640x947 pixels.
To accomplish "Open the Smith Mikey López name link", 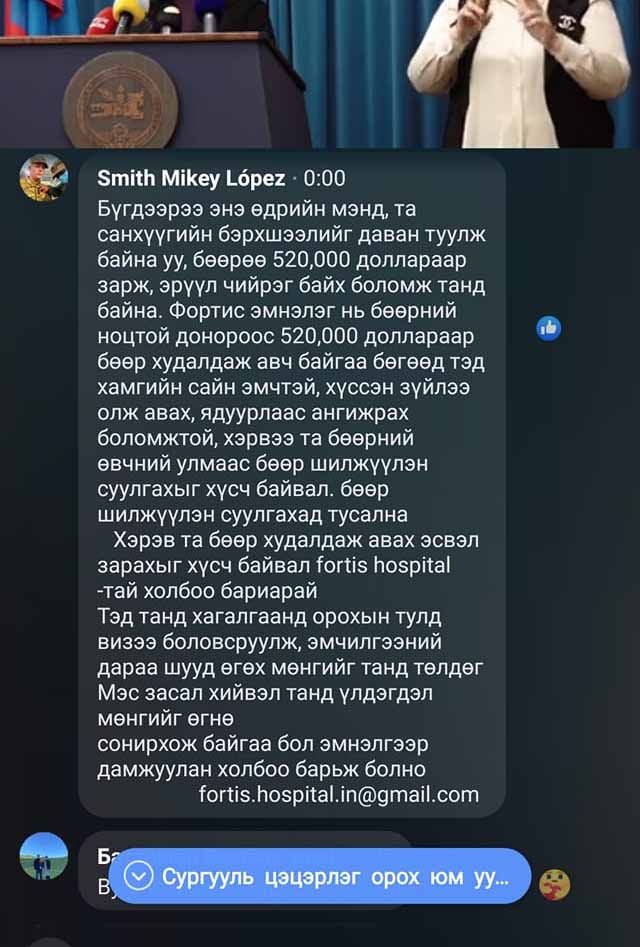I will [x=191, y=179].
